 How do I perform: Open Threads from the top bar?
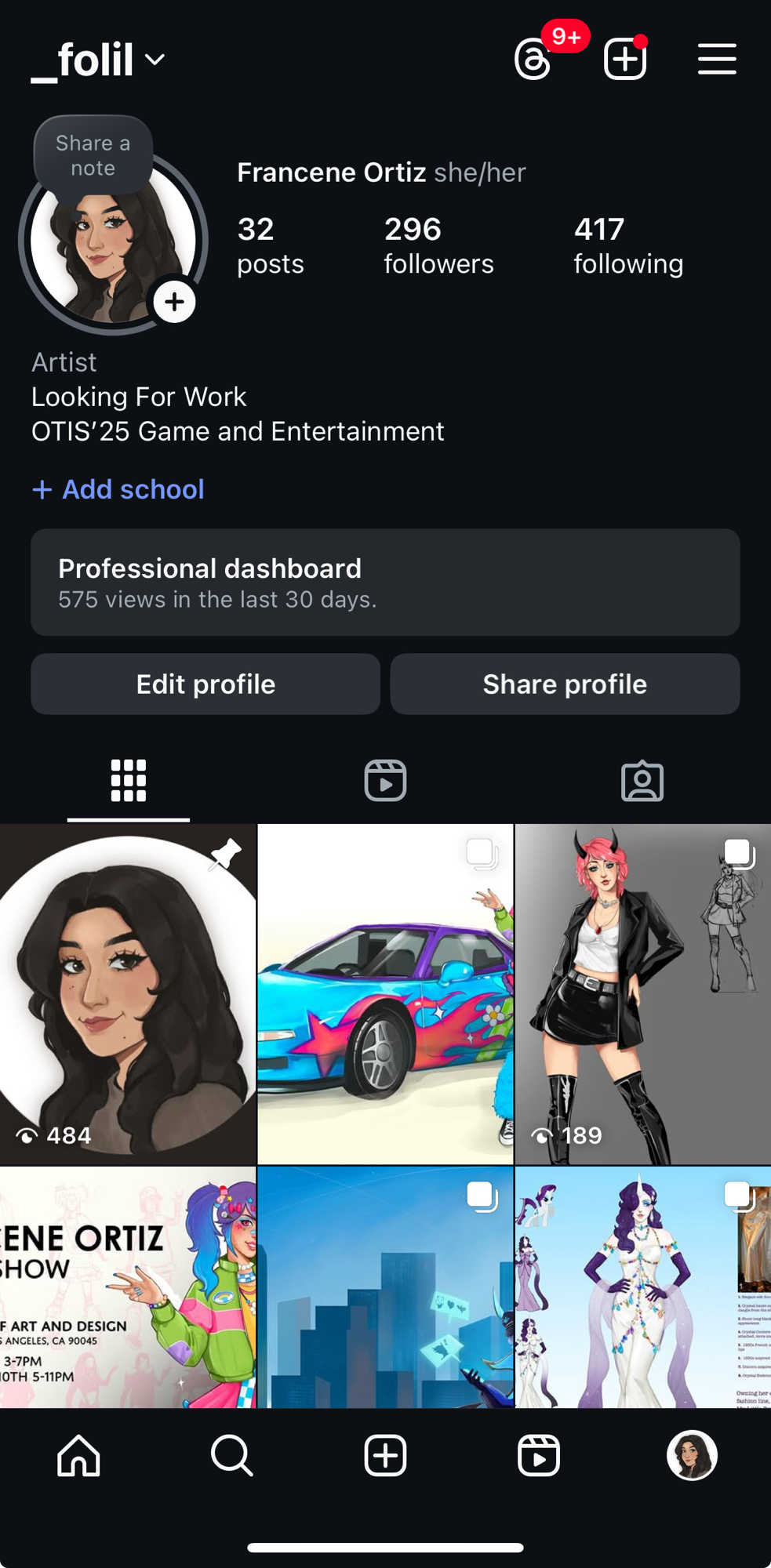click(x=533, y=60)
